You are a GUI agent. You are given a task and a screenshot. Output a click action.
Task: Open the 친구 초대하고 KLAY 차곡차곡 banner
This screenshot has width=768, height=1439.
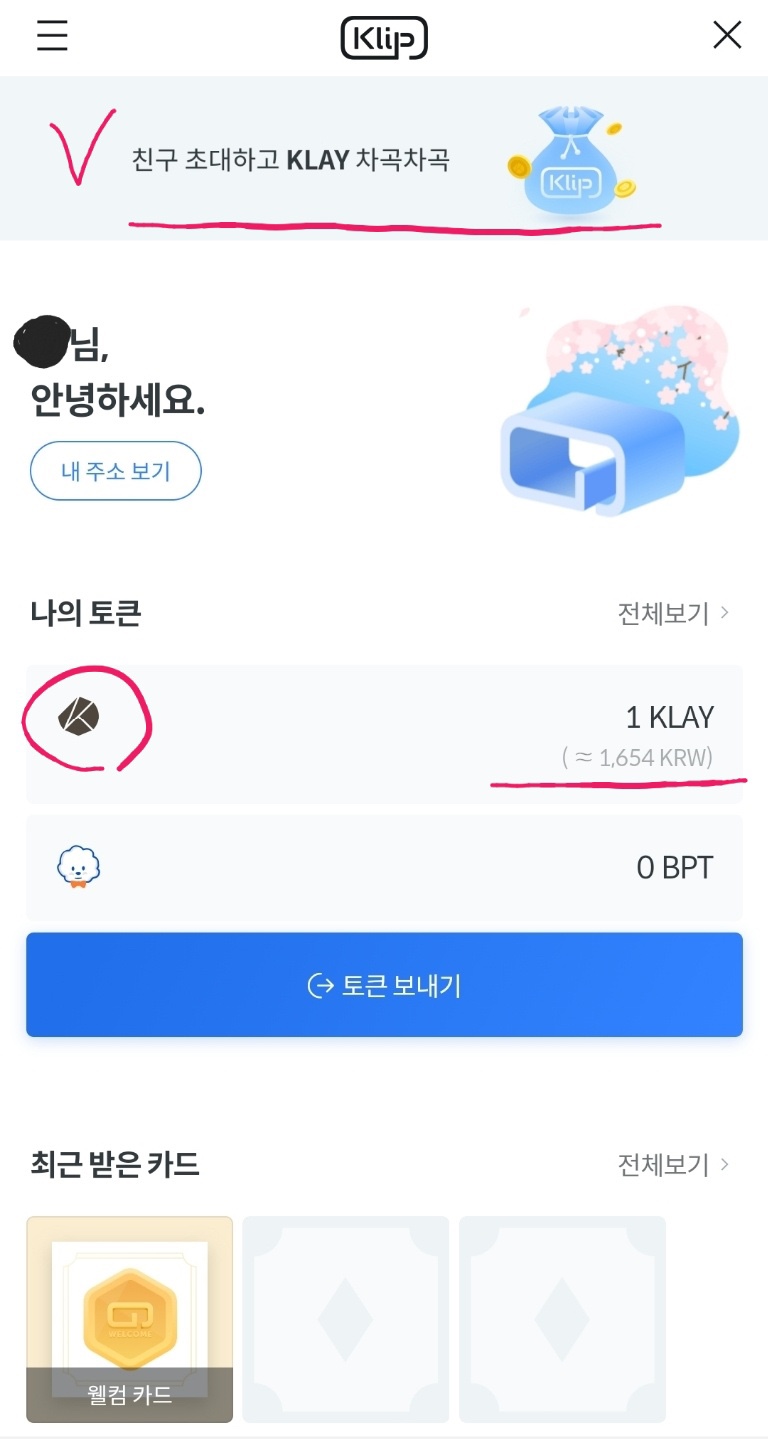point(384,160)
